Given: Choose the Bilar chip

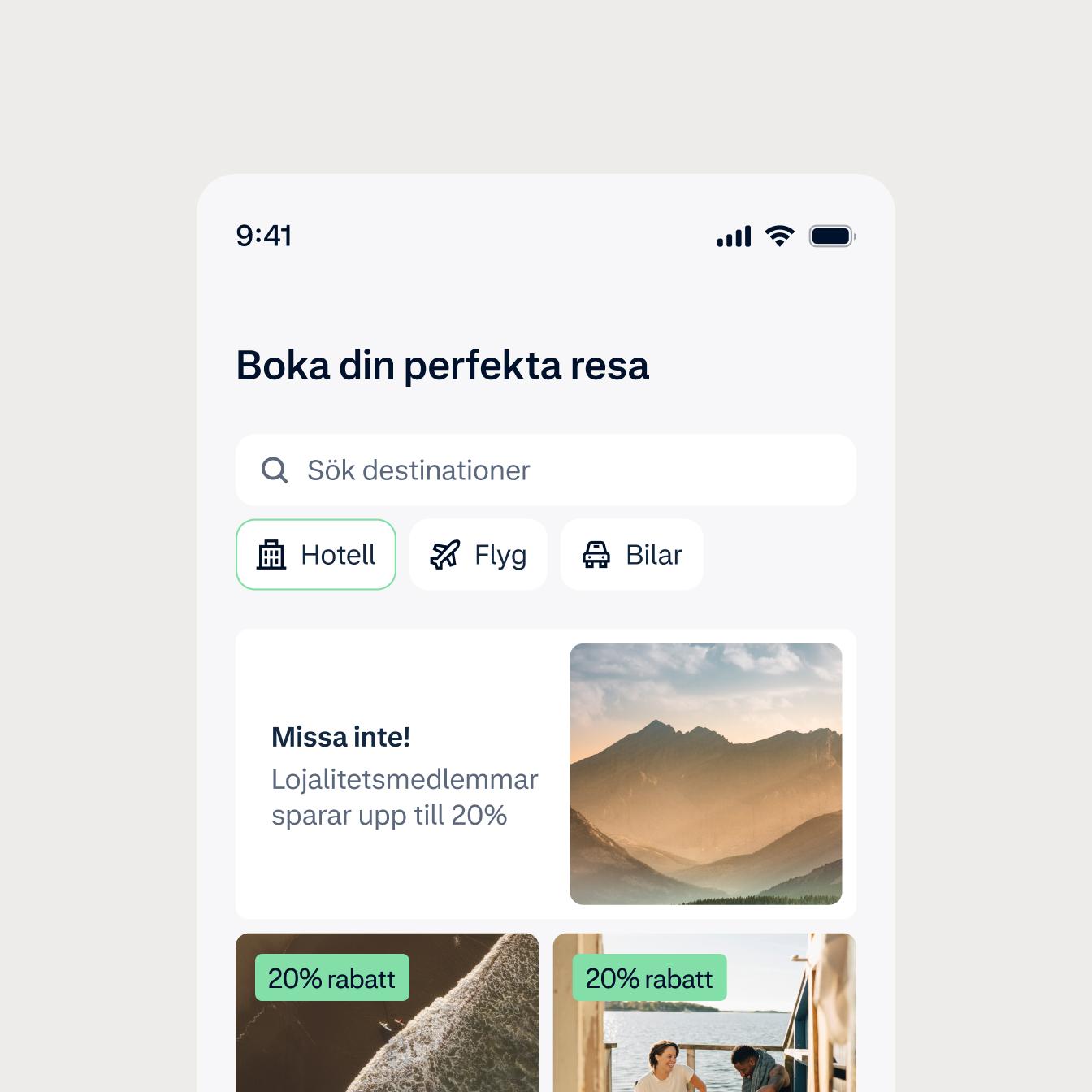Looking at the screenshot, I should coord(631,554).
